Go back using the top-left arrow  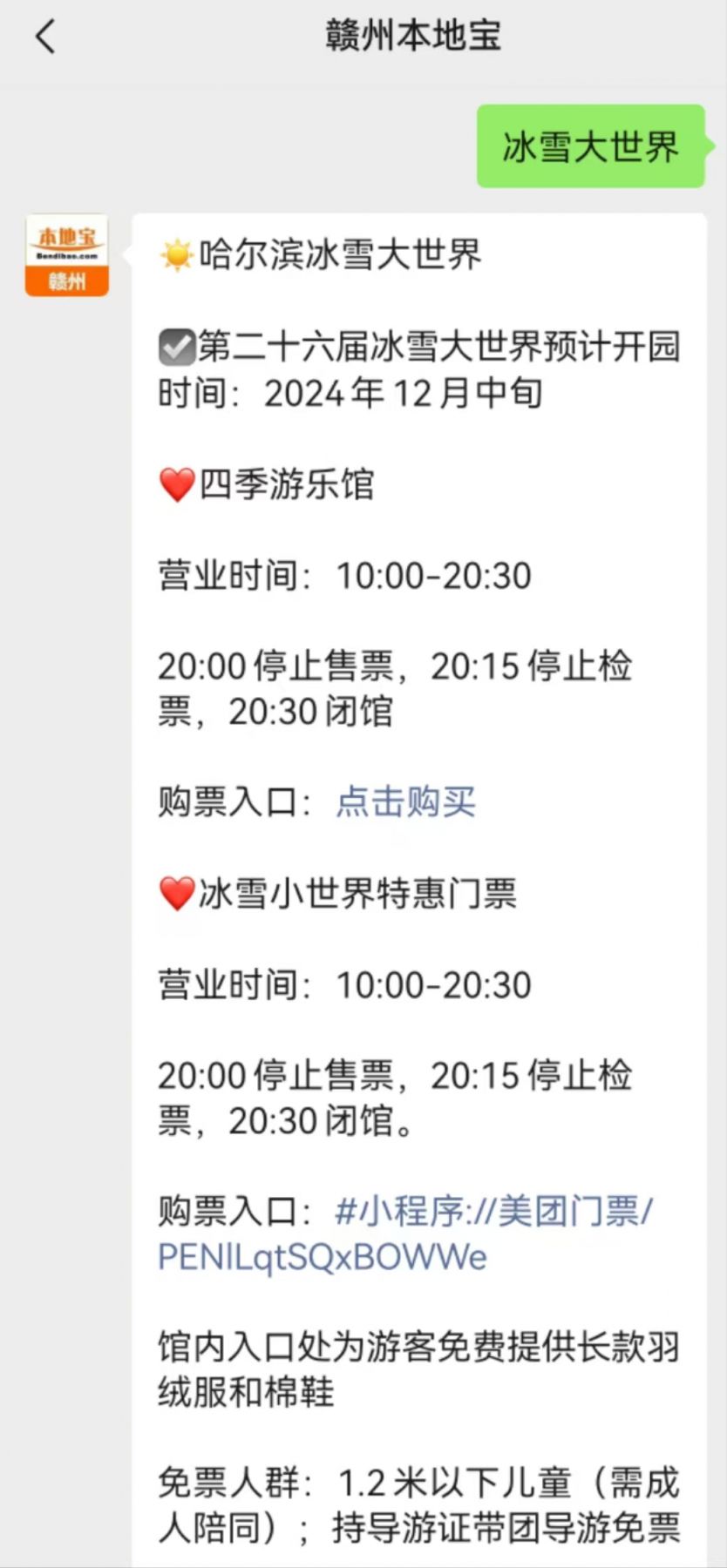tap(45, 37)
